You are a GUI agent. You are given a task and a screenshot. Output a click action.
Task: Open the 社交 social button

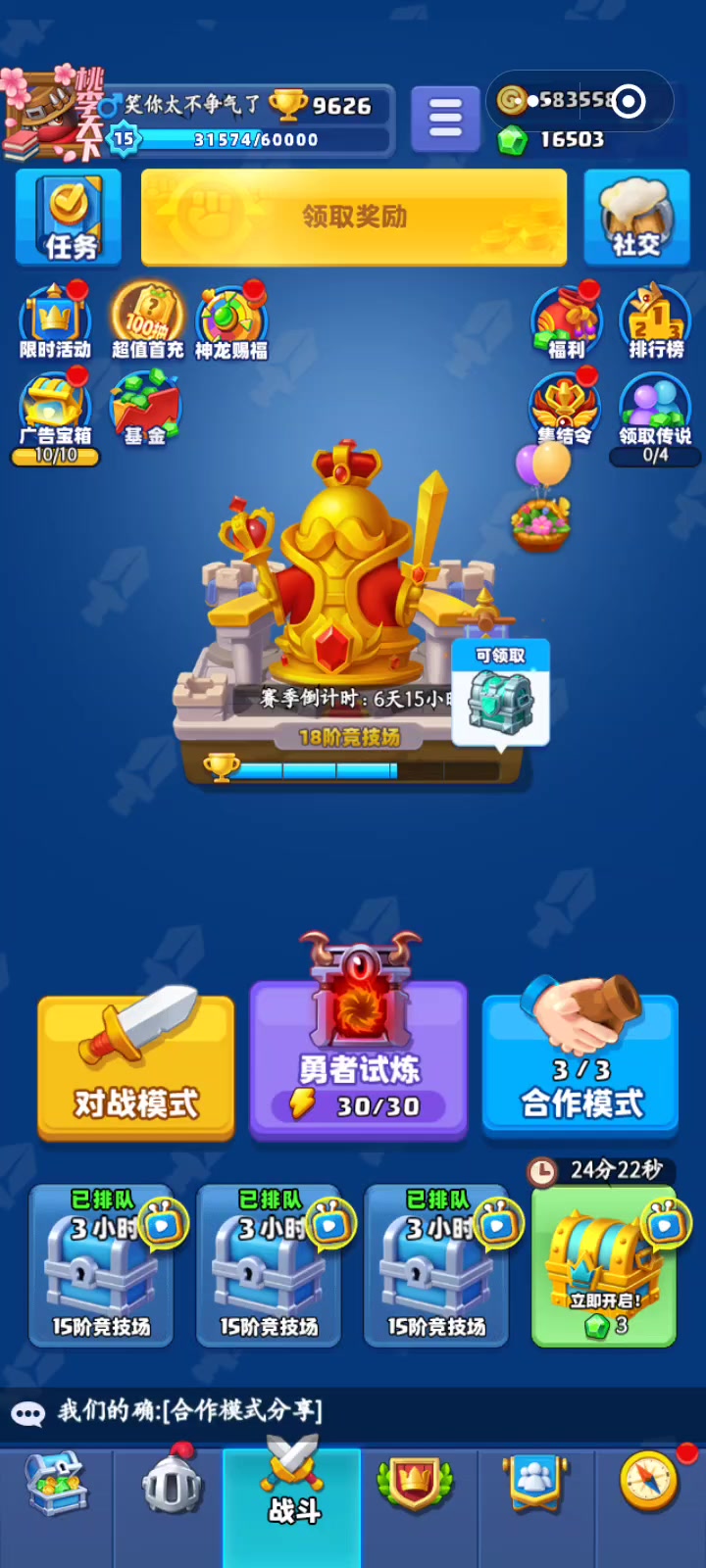636,218
